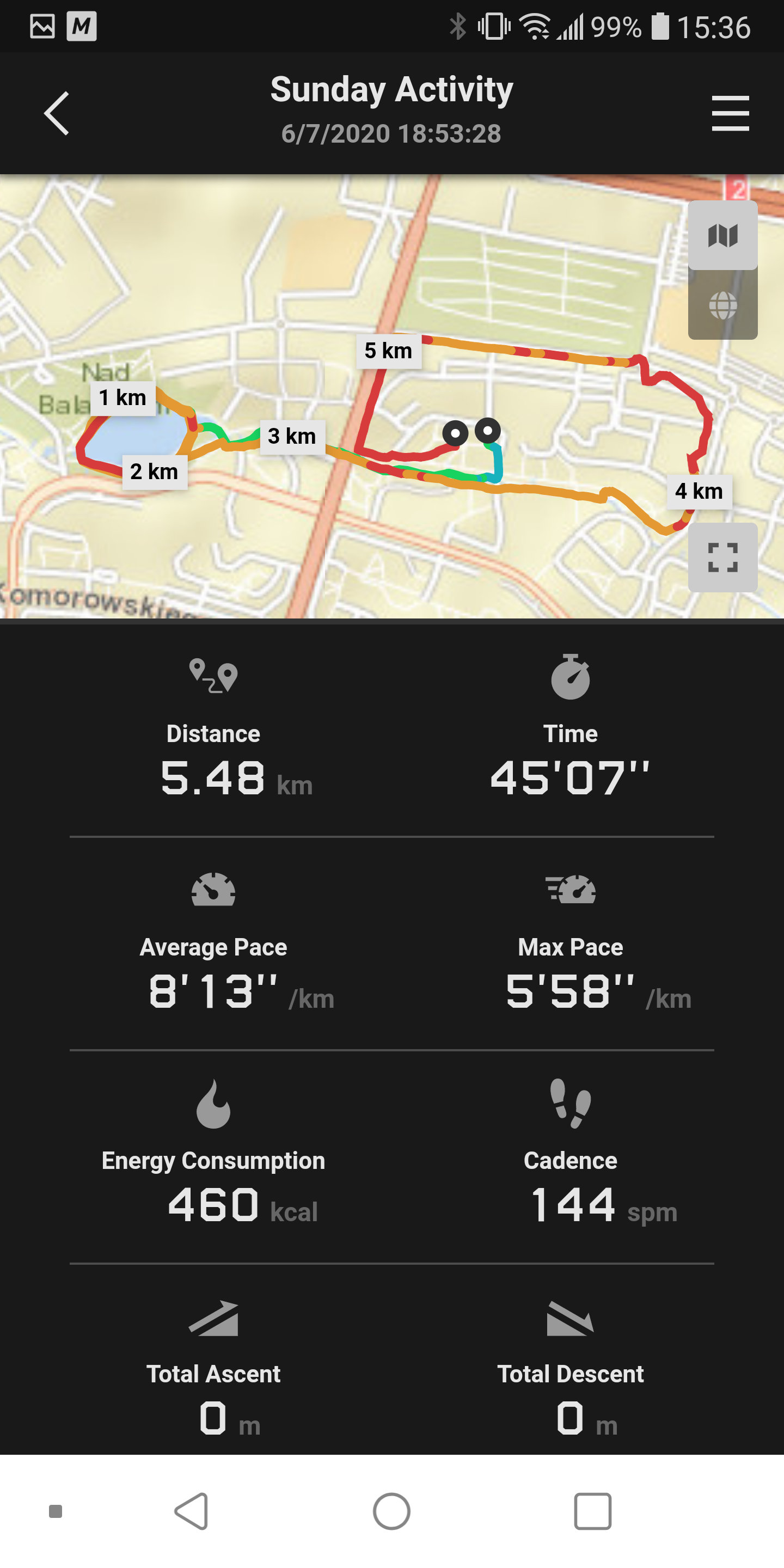Expand the map to fullscreen
Screen dimensions: 784x1568
(x=722, y=557)
